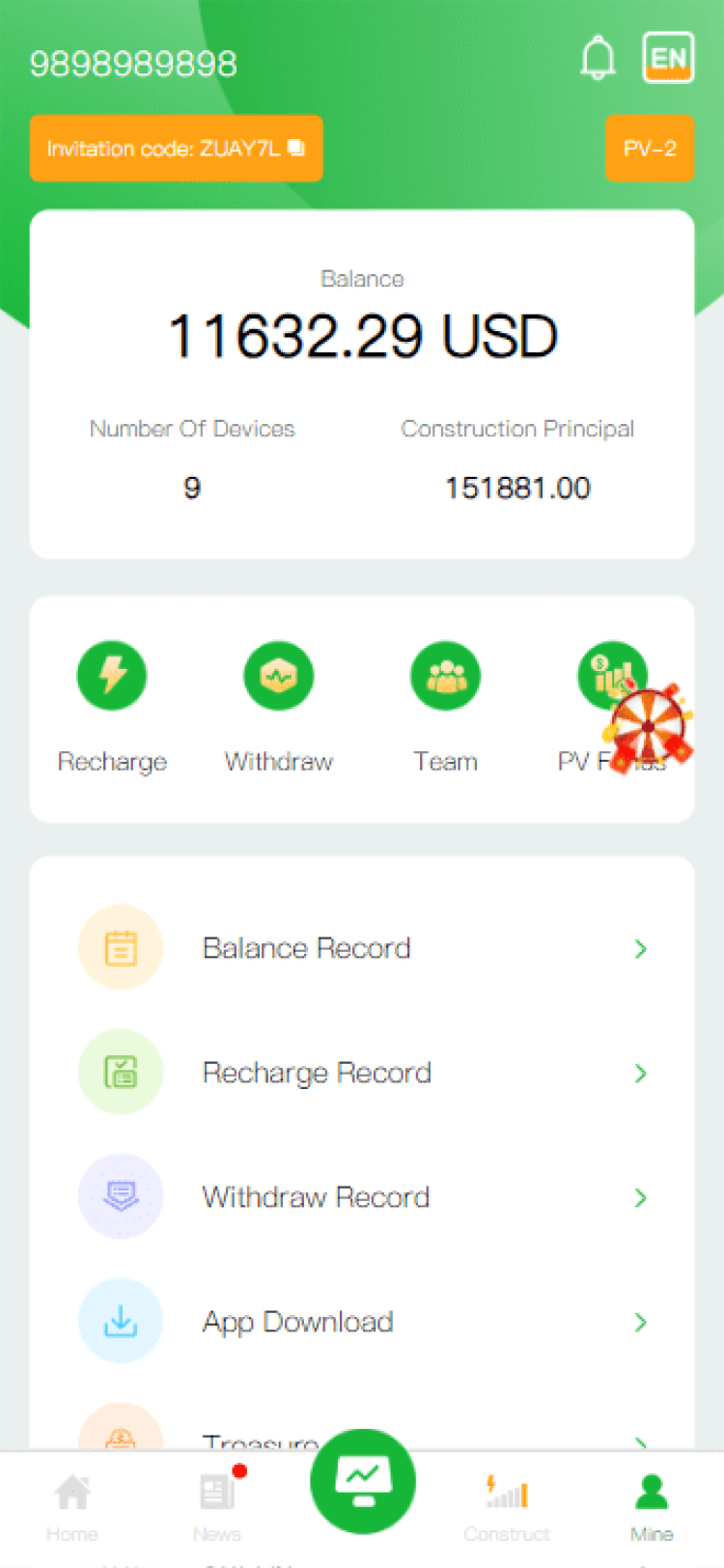The width and height of the screenshot is (724, 1568).
Task: Open the App Download row
Action: tap(362, 1321)
